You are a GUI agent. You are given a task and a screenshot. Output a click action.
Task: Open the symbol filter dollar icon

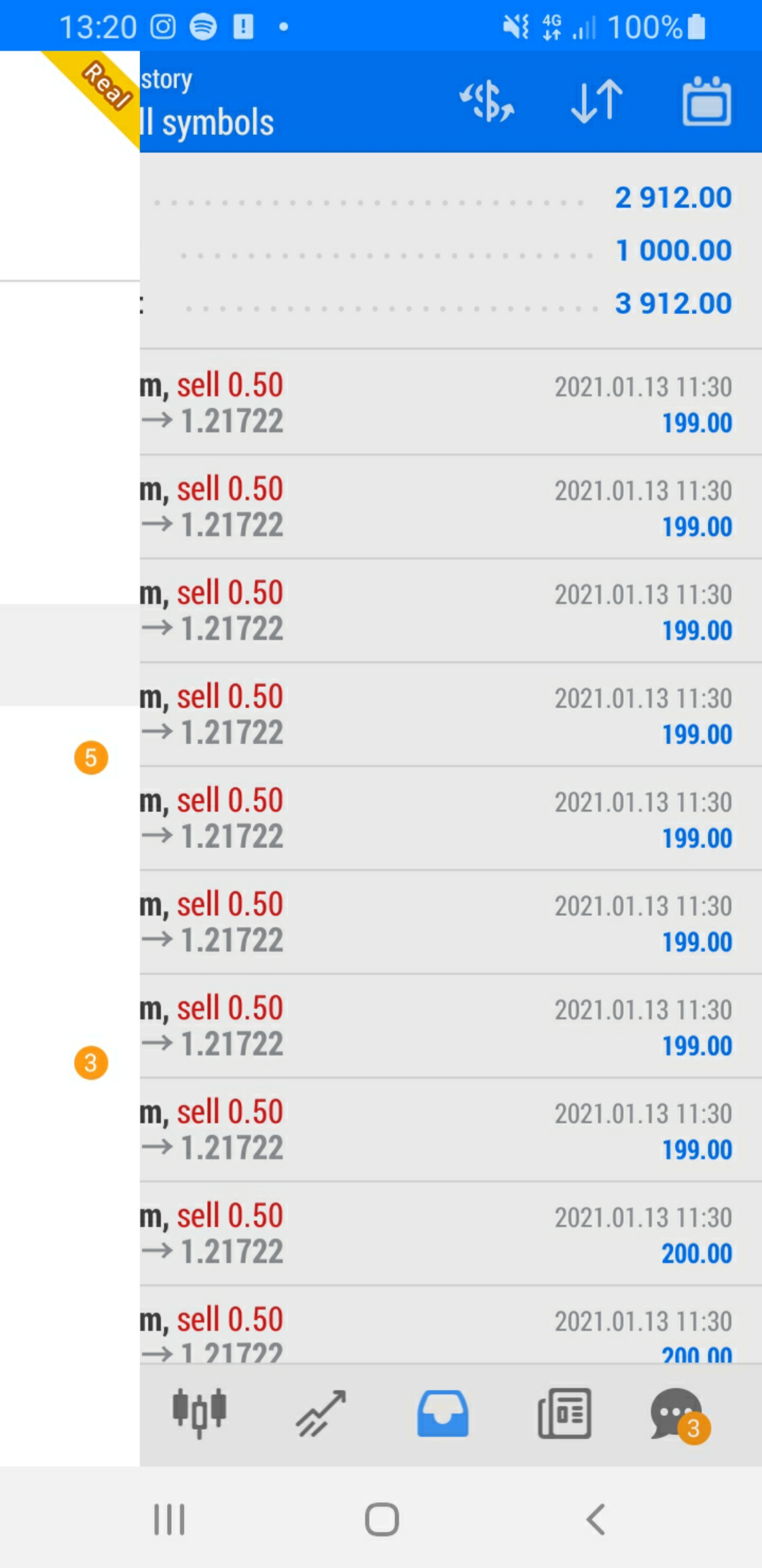(x=487, y=101)
